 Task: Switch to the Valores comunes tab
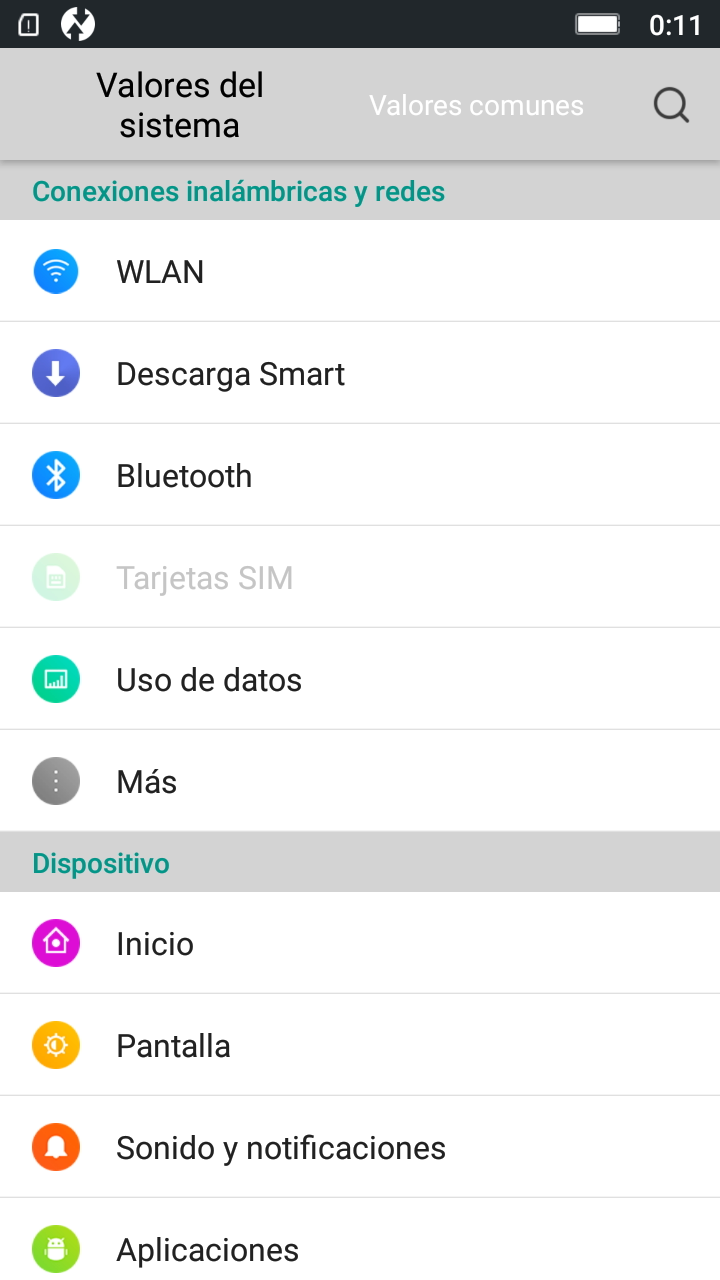click(476, 105)
